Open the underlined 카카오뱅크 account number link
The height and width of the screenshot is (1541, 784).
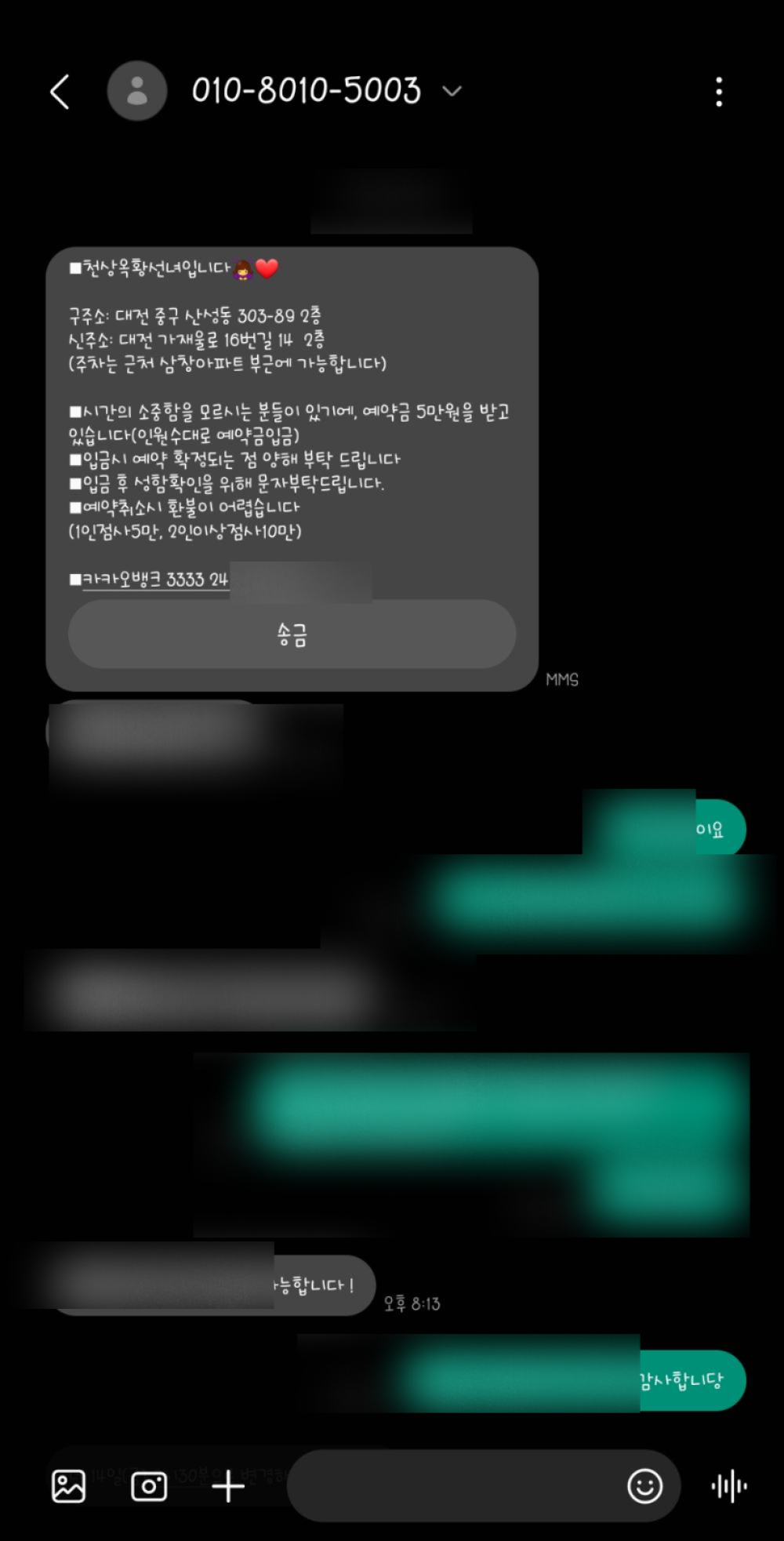coord(155,580)
